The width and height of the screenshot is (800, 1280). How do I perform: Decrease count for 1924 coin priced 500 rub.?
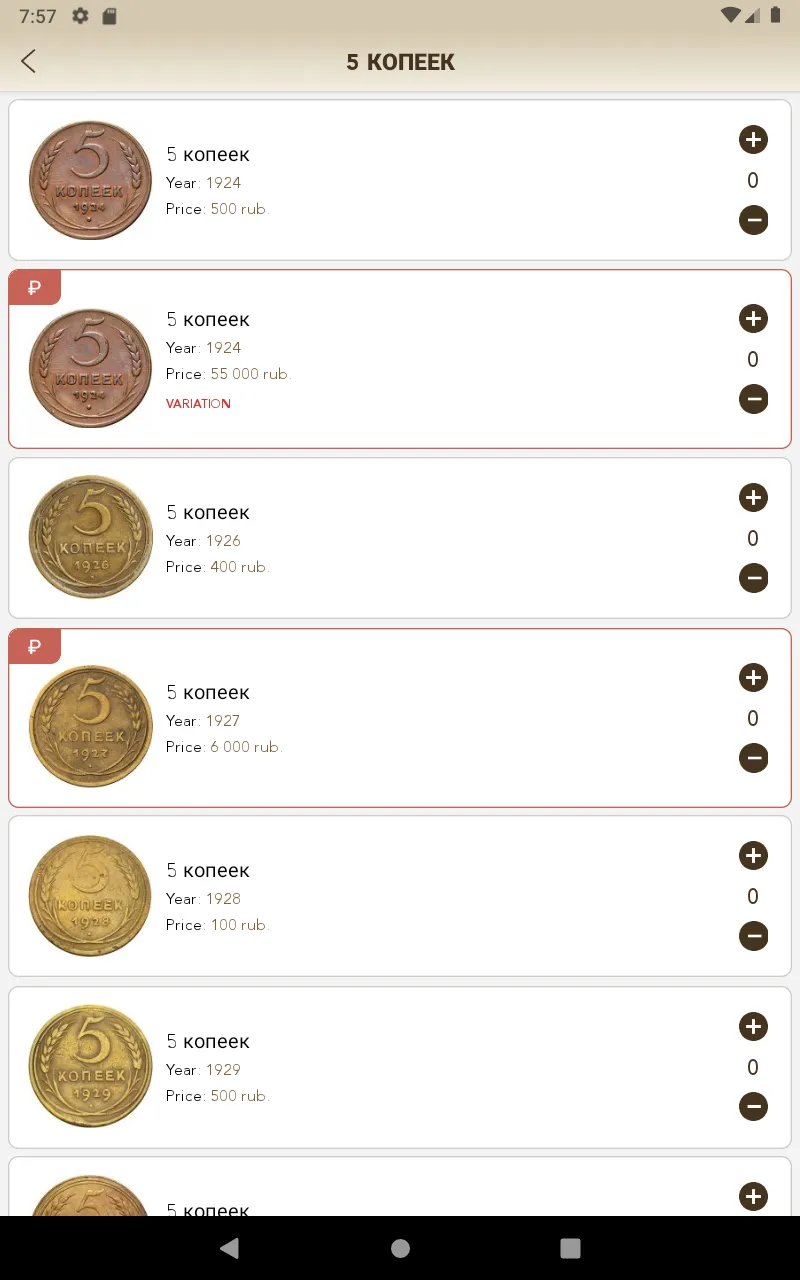click(753, 220)
